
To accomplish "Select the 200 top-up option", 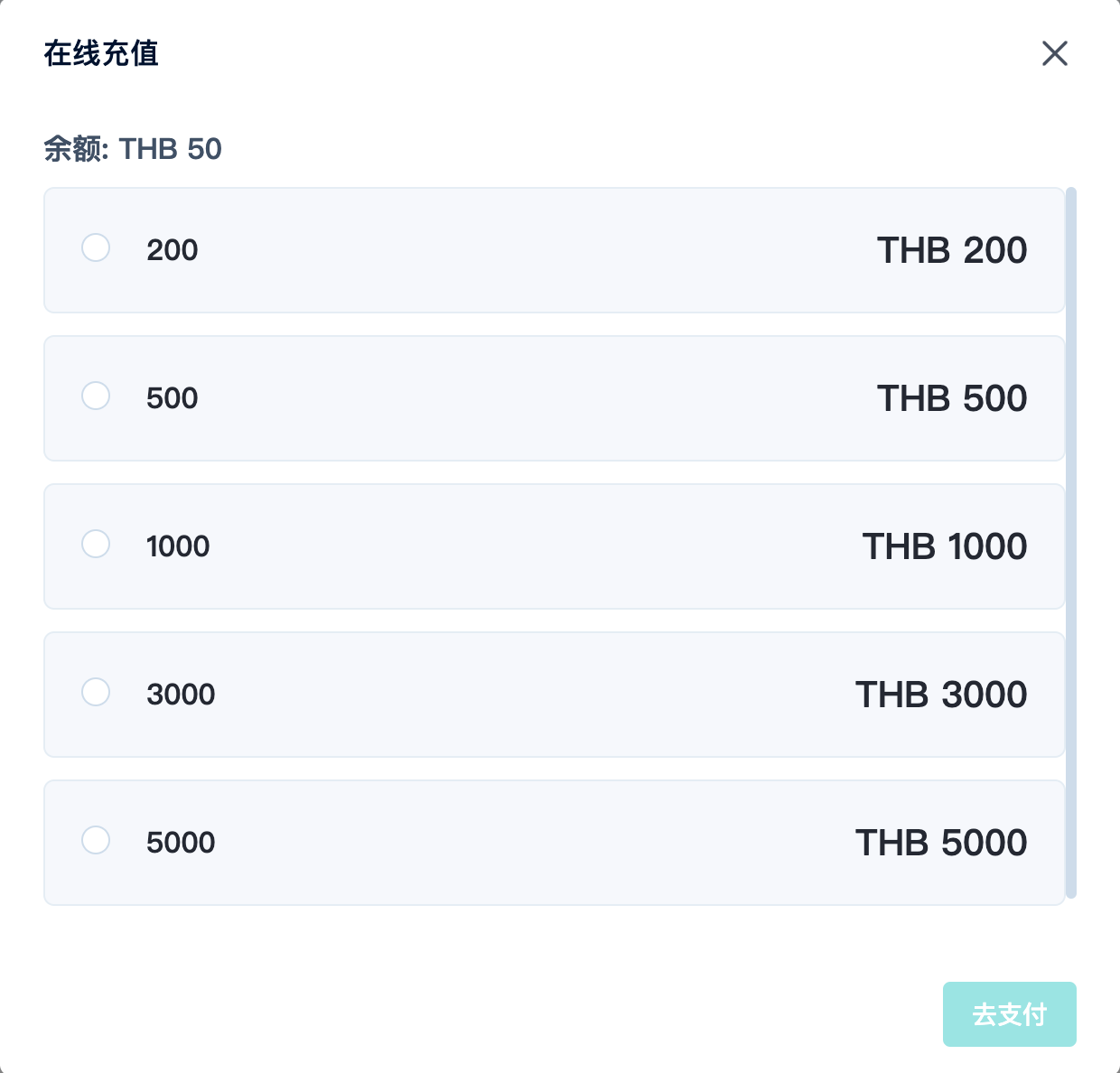I will [96, 247].
